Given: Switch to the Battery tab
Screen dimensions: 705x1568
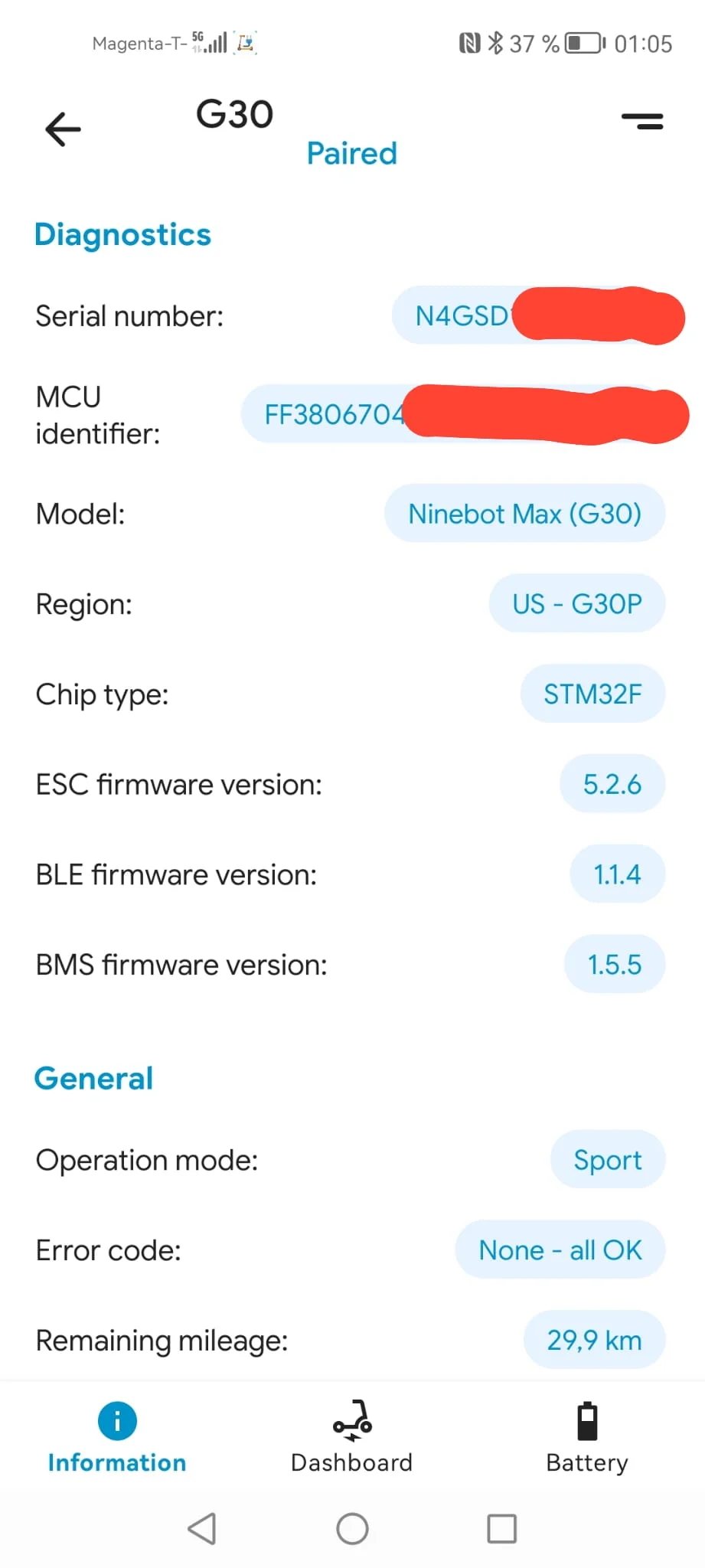Looking at the screenshot, I should (x=586, y=1436).
